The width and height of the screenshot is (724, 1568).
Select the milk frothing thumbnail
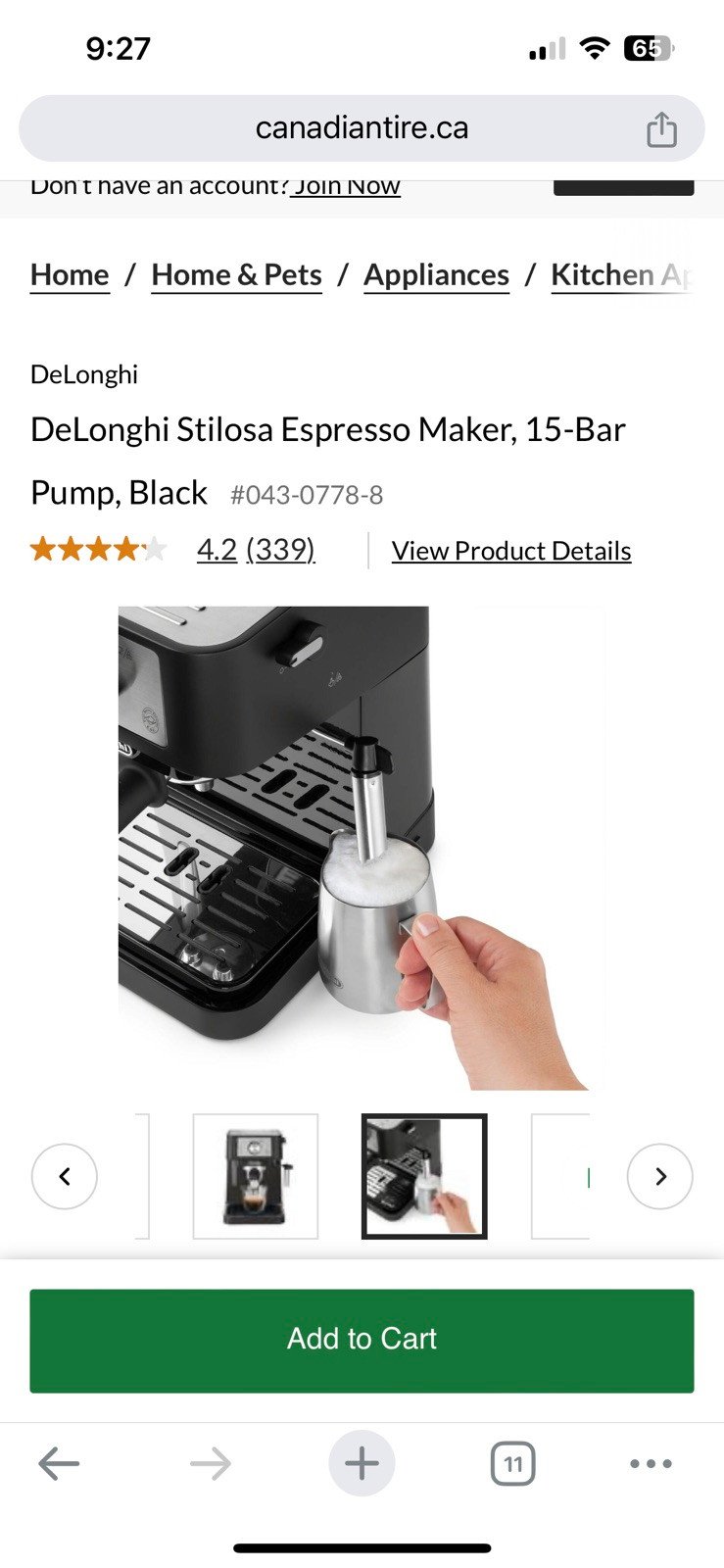(424, 1176)
